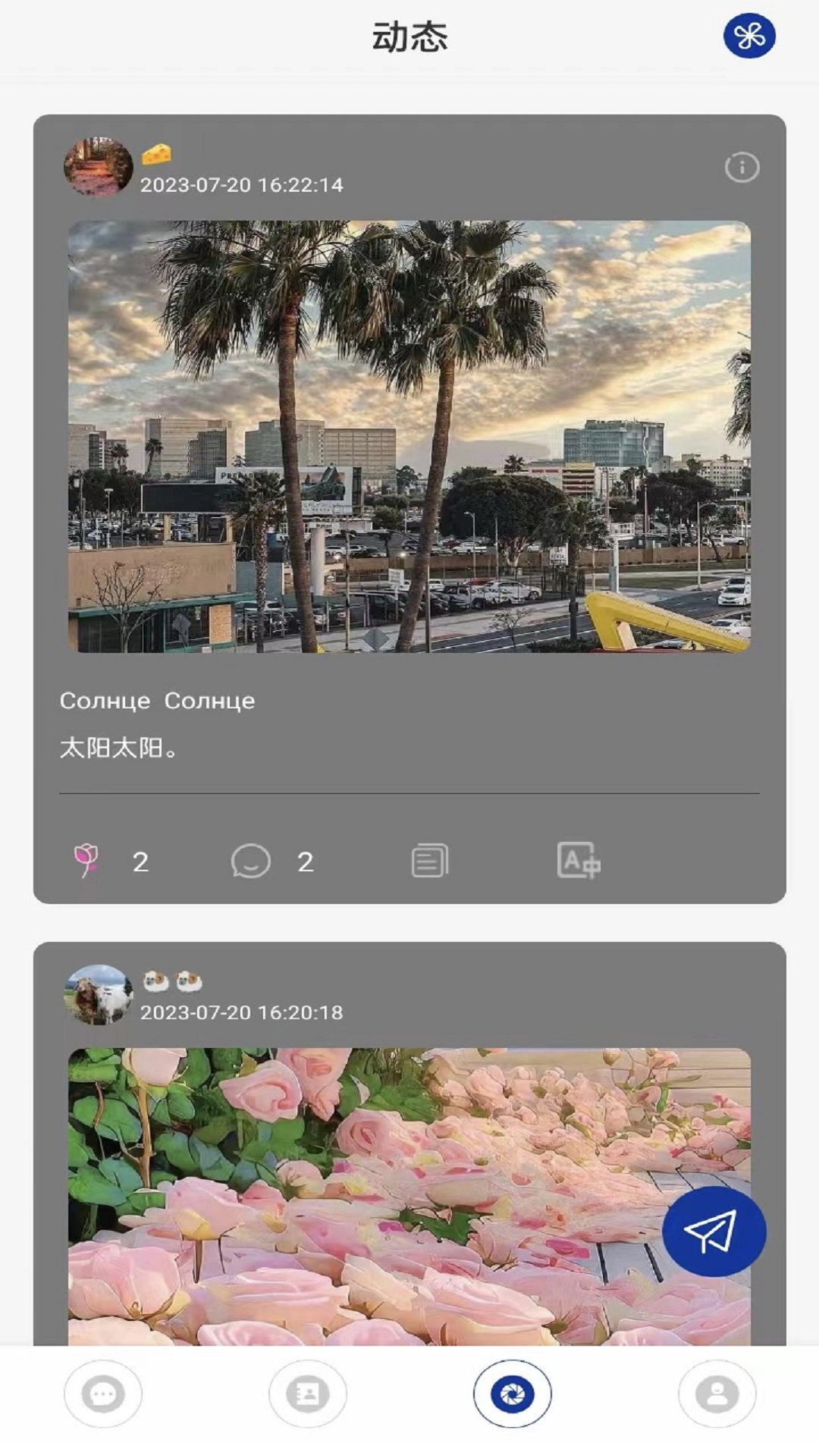Select the moments camera shutter tab
Image resolution: width=819 pixels, height=1456 pixels.
click(x=513, y=1394)
